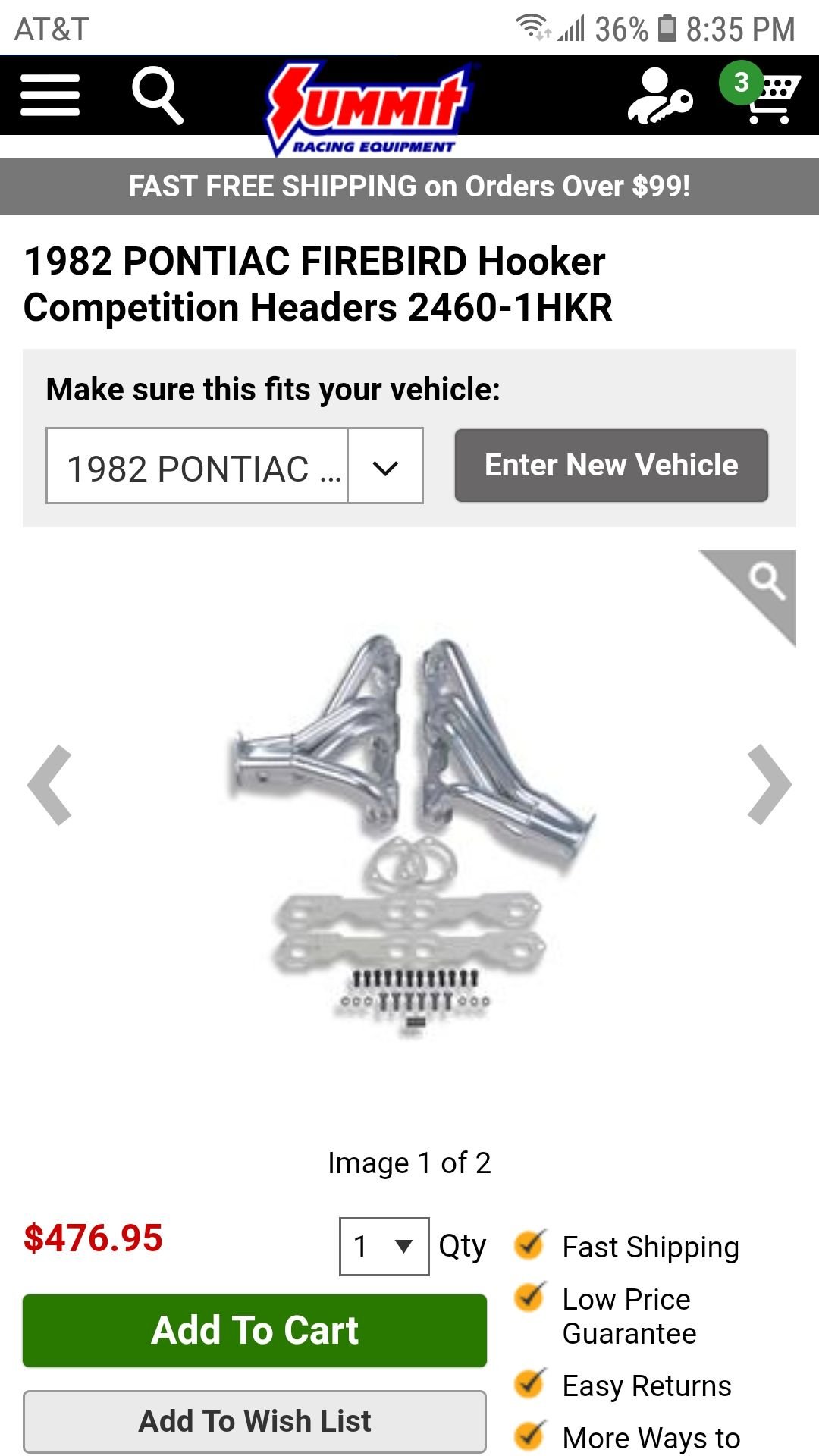Add this item to Wish List
This screenshot has width=819, height=1456.
pos(255,1421)
